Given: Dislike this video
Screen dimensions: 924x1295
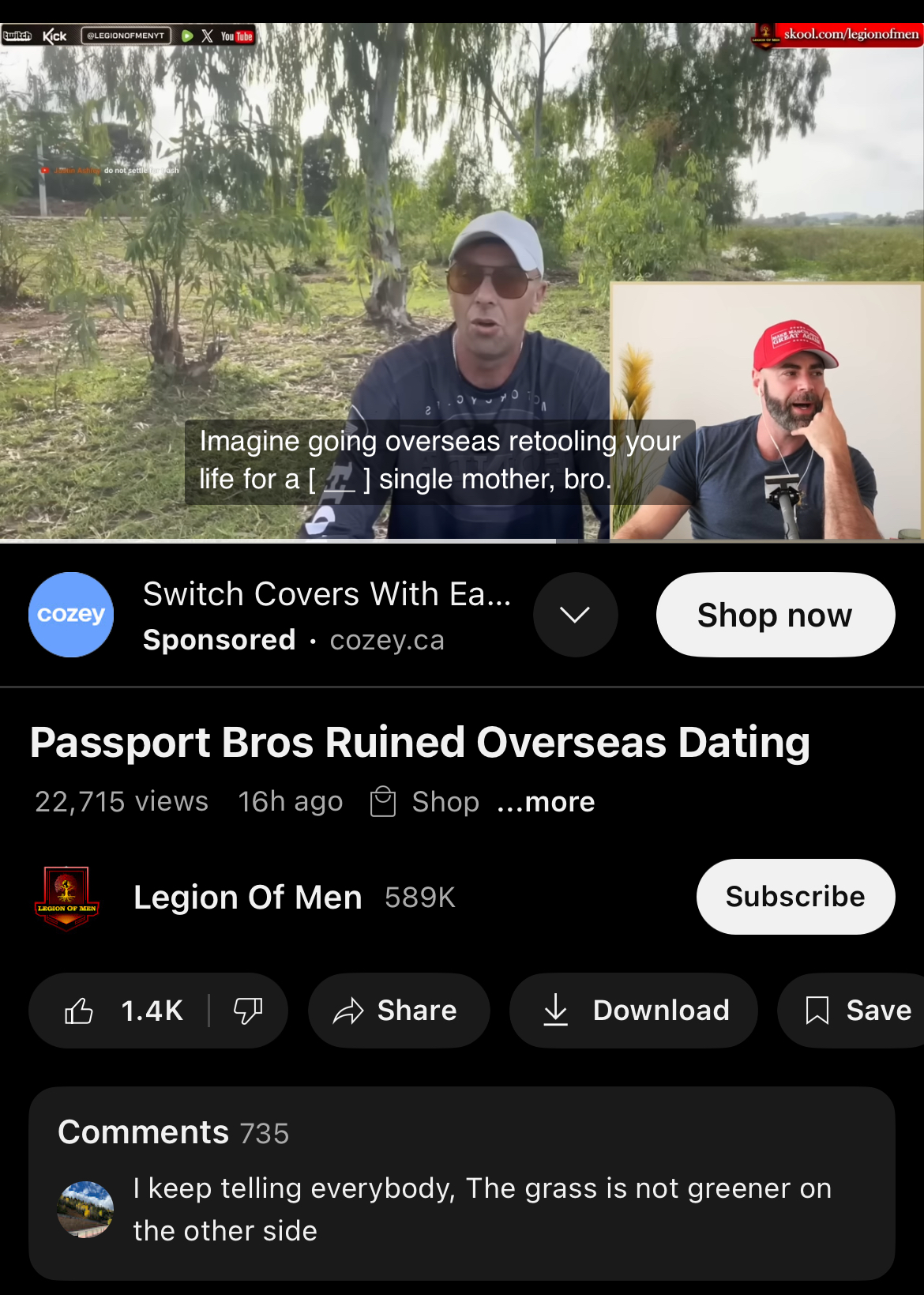Looking at the screenshot, I should click(247, 1011).
